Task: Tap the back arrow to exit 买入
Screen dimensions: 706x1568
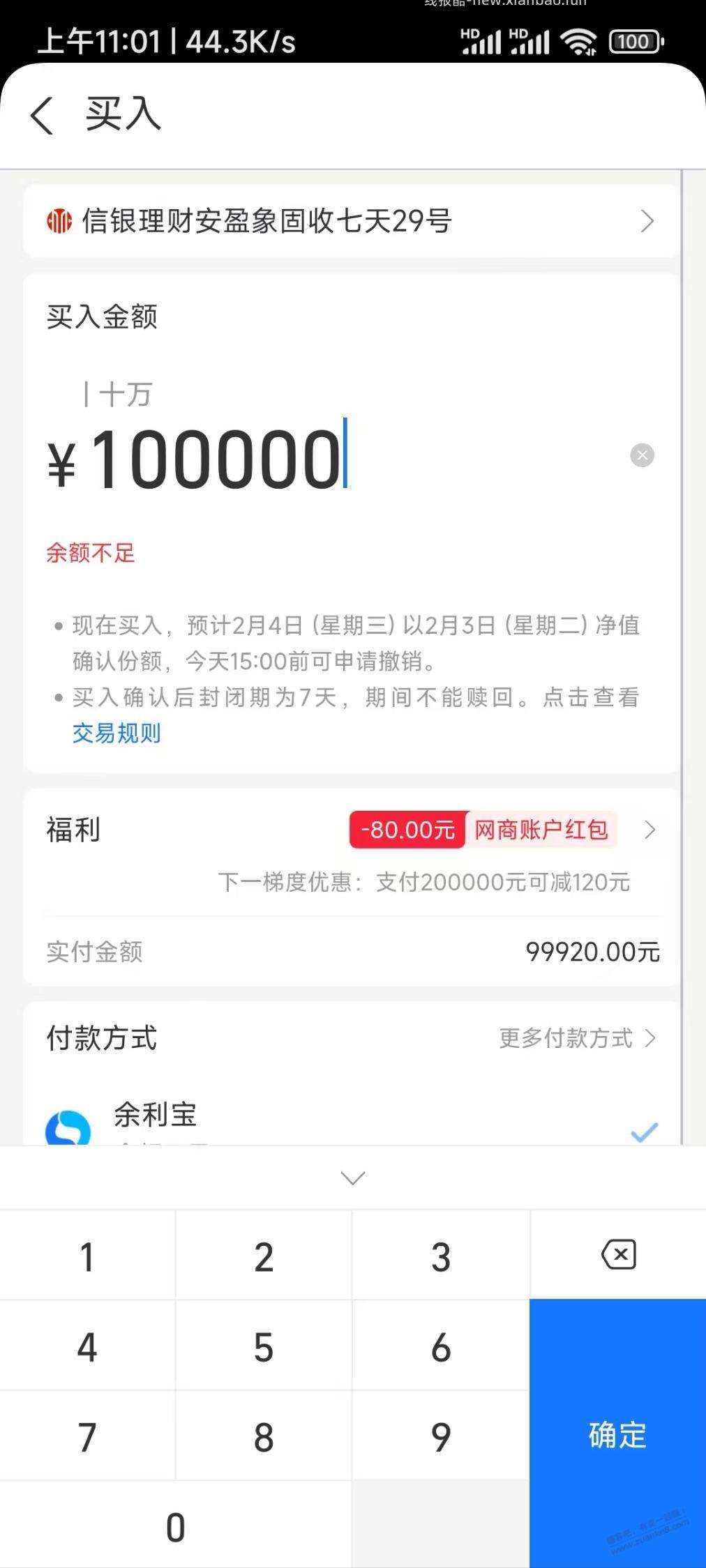Action: (x=41, y=116)
